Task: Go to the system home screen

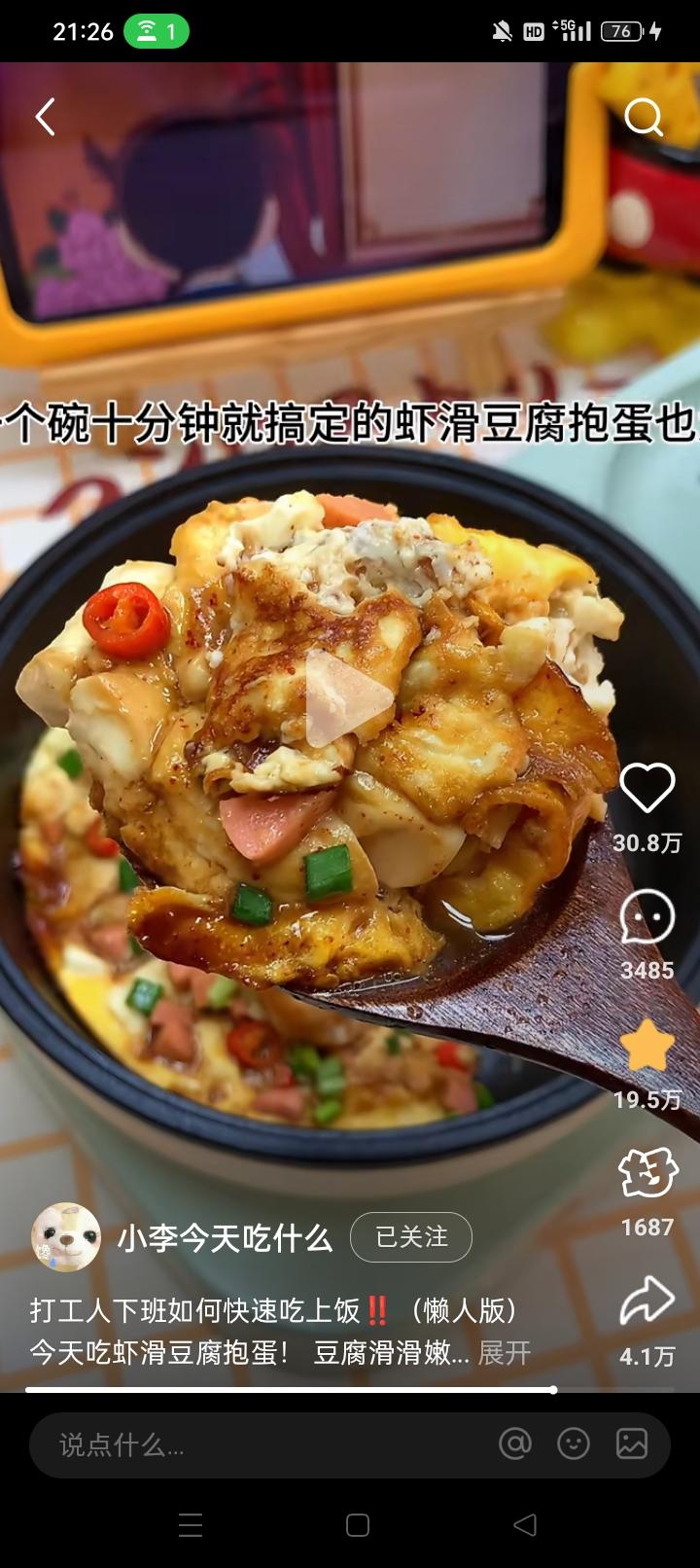Action: (358, 1524)
